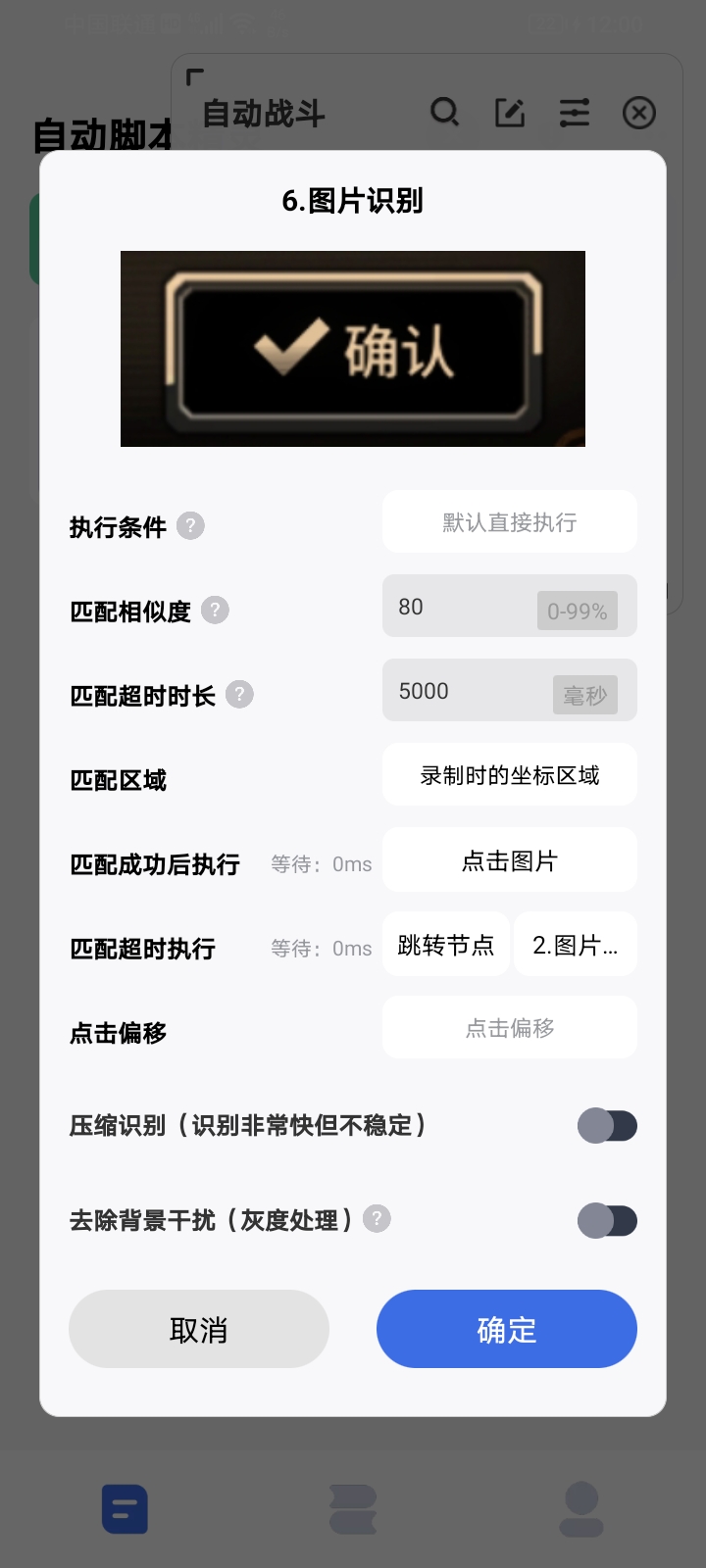Screen dimensions: 706x1568
Task: Tap 取消 to cancel the dialog
Action: tap(198, 1329)
